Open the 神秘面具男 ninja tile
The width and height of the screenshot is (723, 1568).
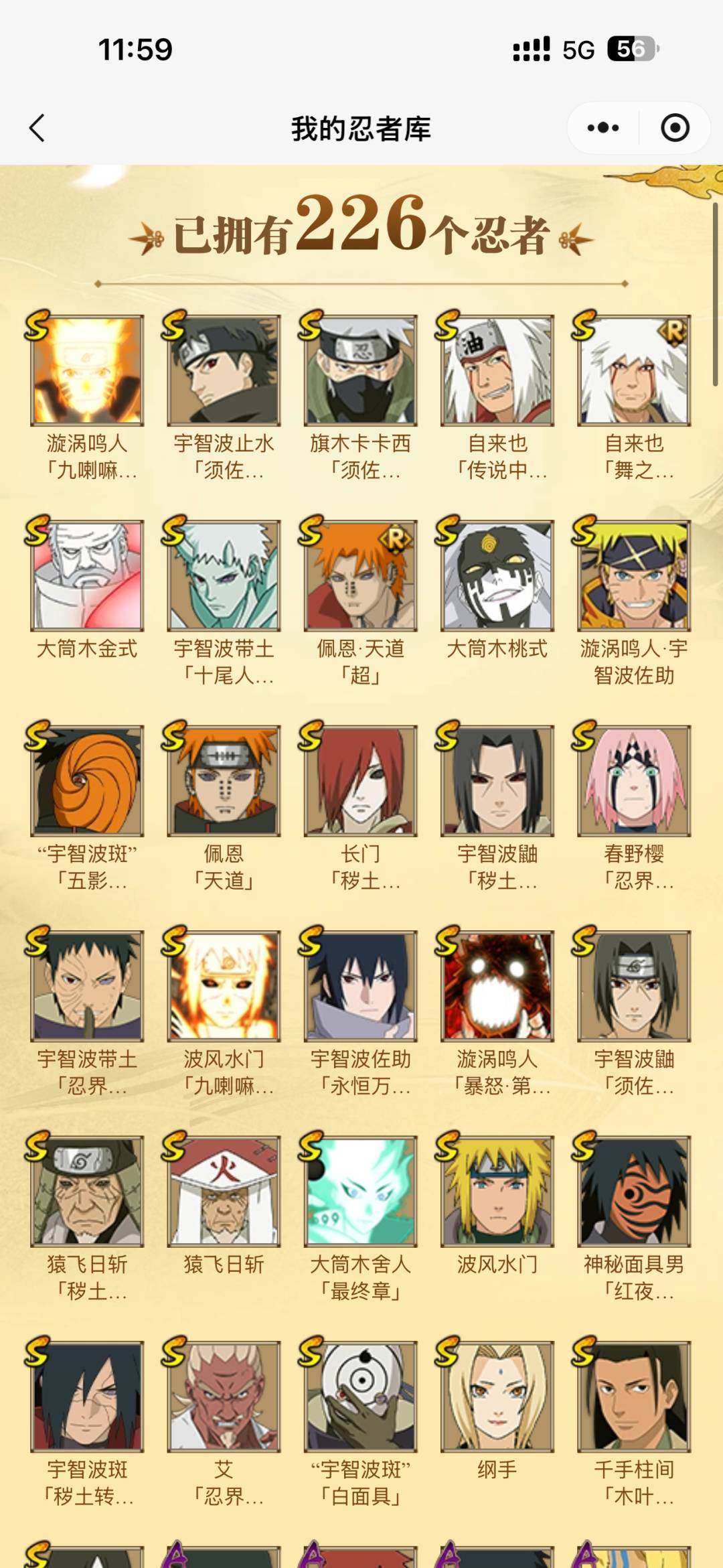[634, 1192]
